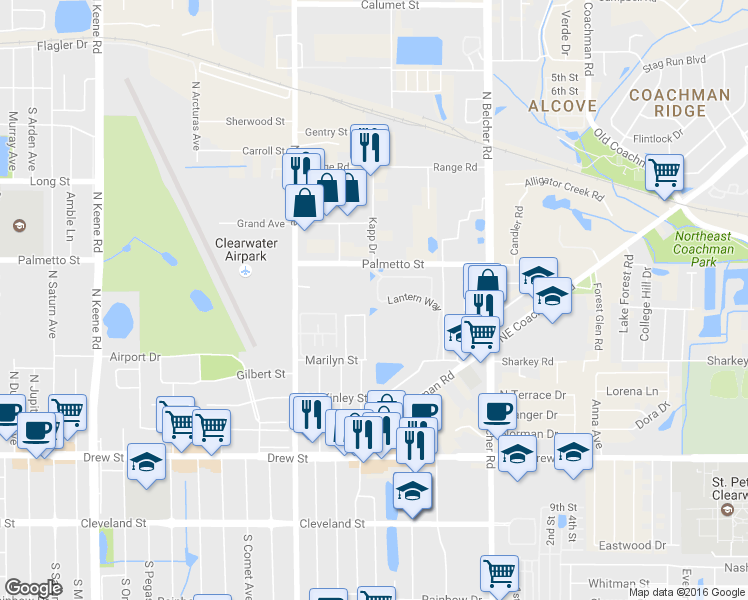Viewport: 748px width, 600px height.
Task: Tap the coffee marker west of N Keene Rd
Action: tap(37, 432)
